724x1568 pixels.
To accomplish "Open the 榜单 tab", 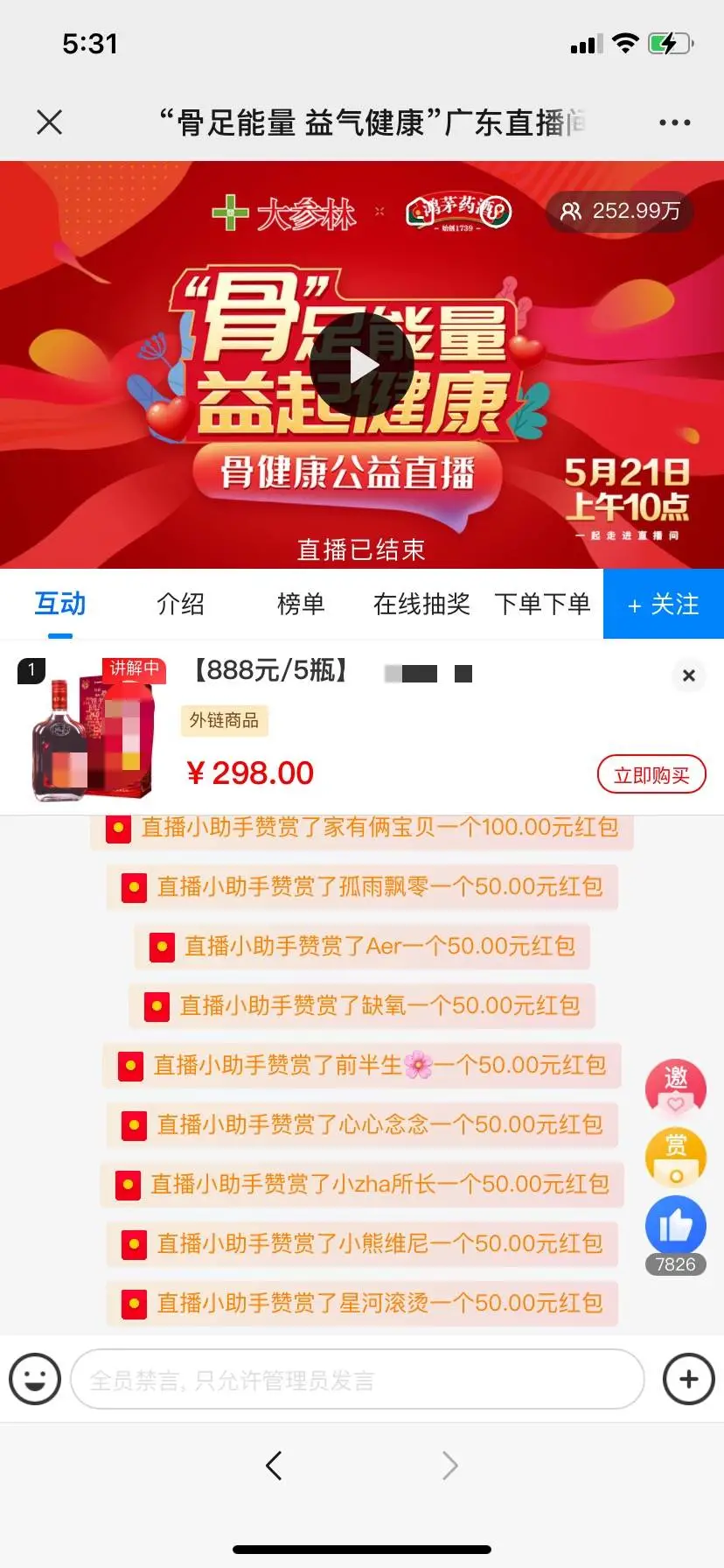I will [301, 604].
